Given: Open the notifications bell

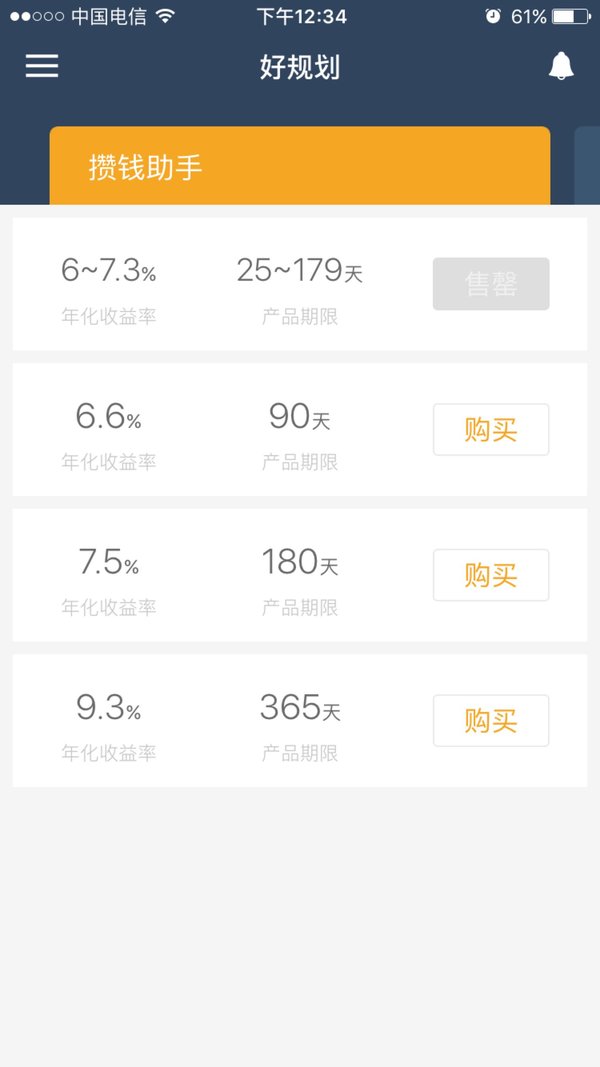Looking at the screenshot, I should (x=561, y=66).
